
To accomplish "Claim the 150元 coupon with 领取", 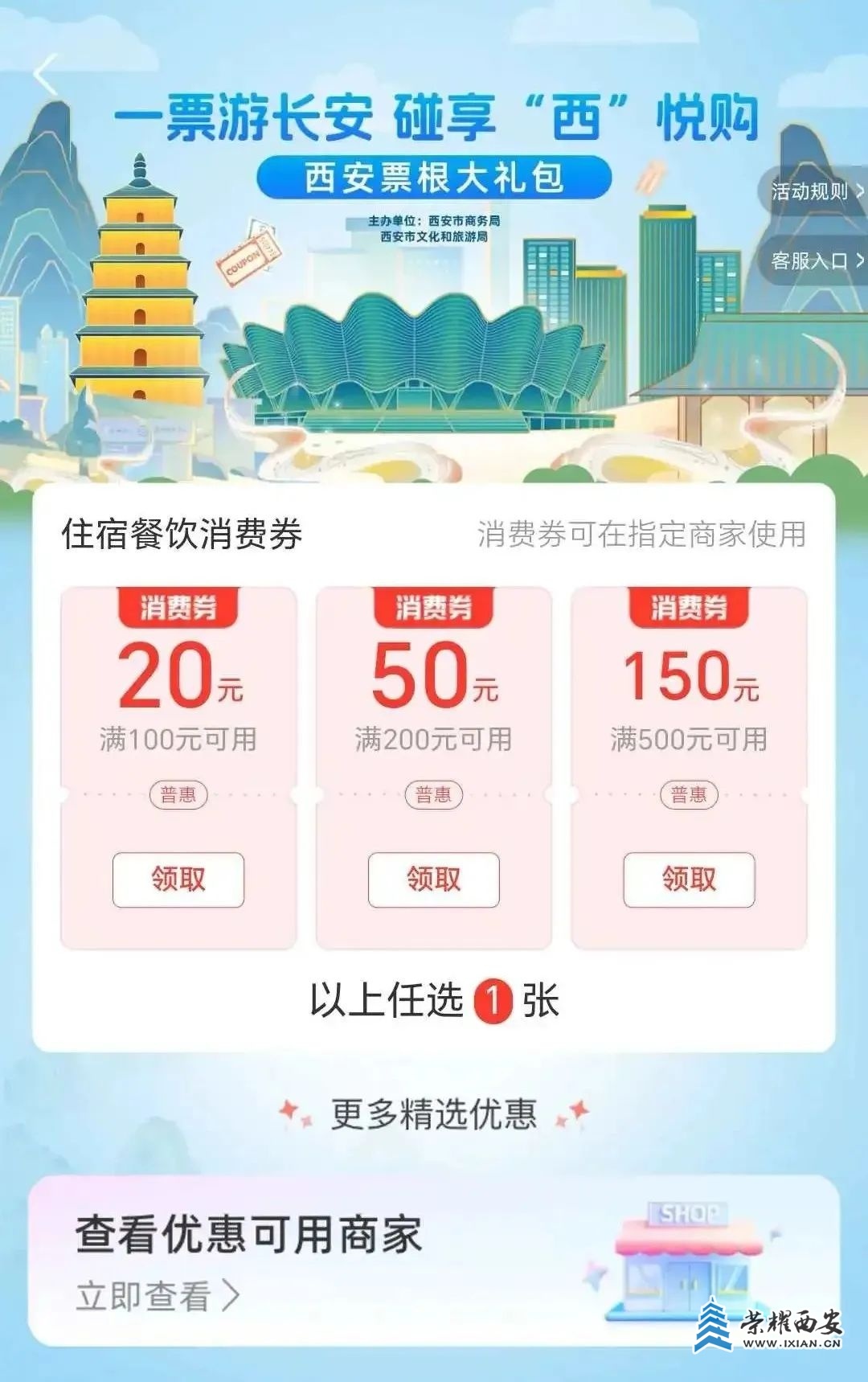I will [689, 880].
